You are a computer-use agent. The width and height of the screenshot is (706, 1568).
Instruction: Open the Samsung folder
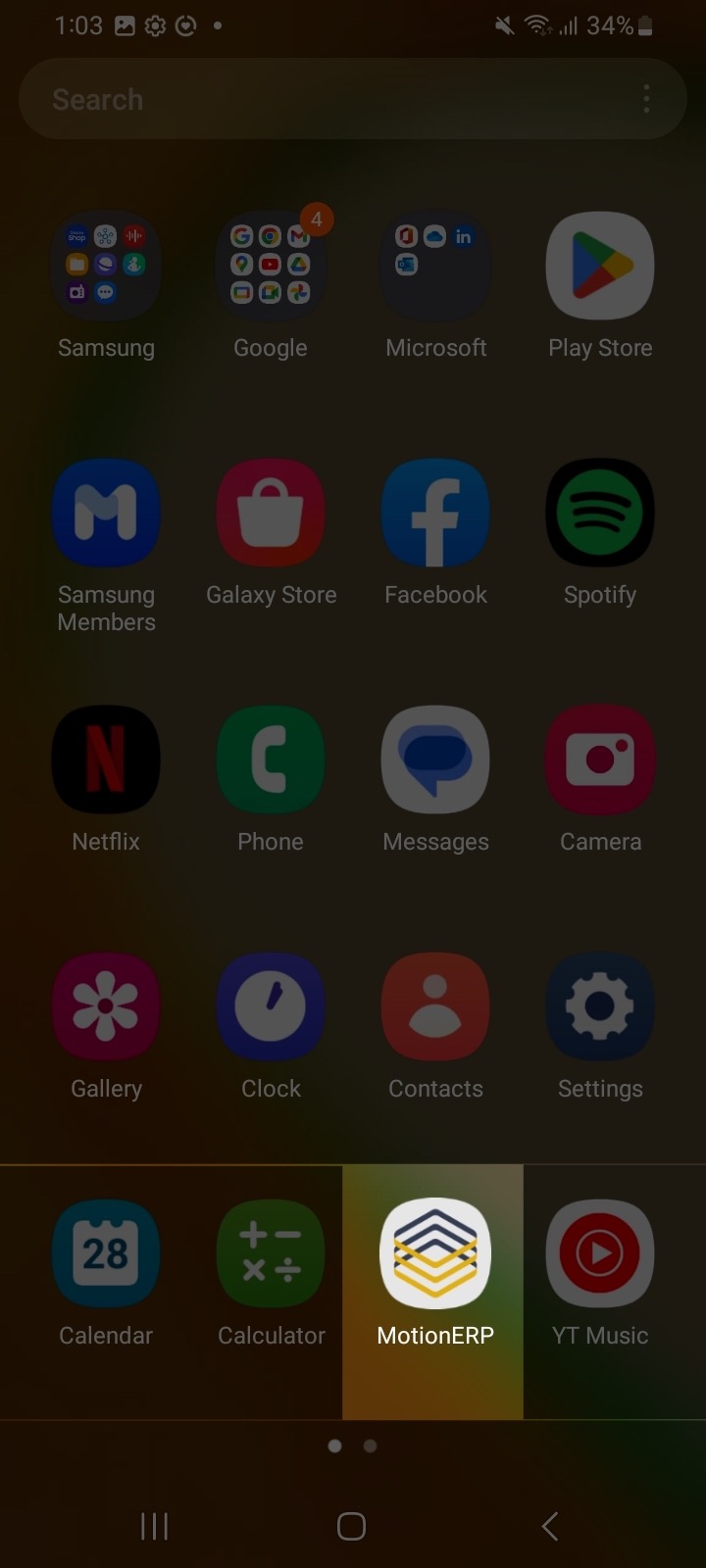coord(106,266)
